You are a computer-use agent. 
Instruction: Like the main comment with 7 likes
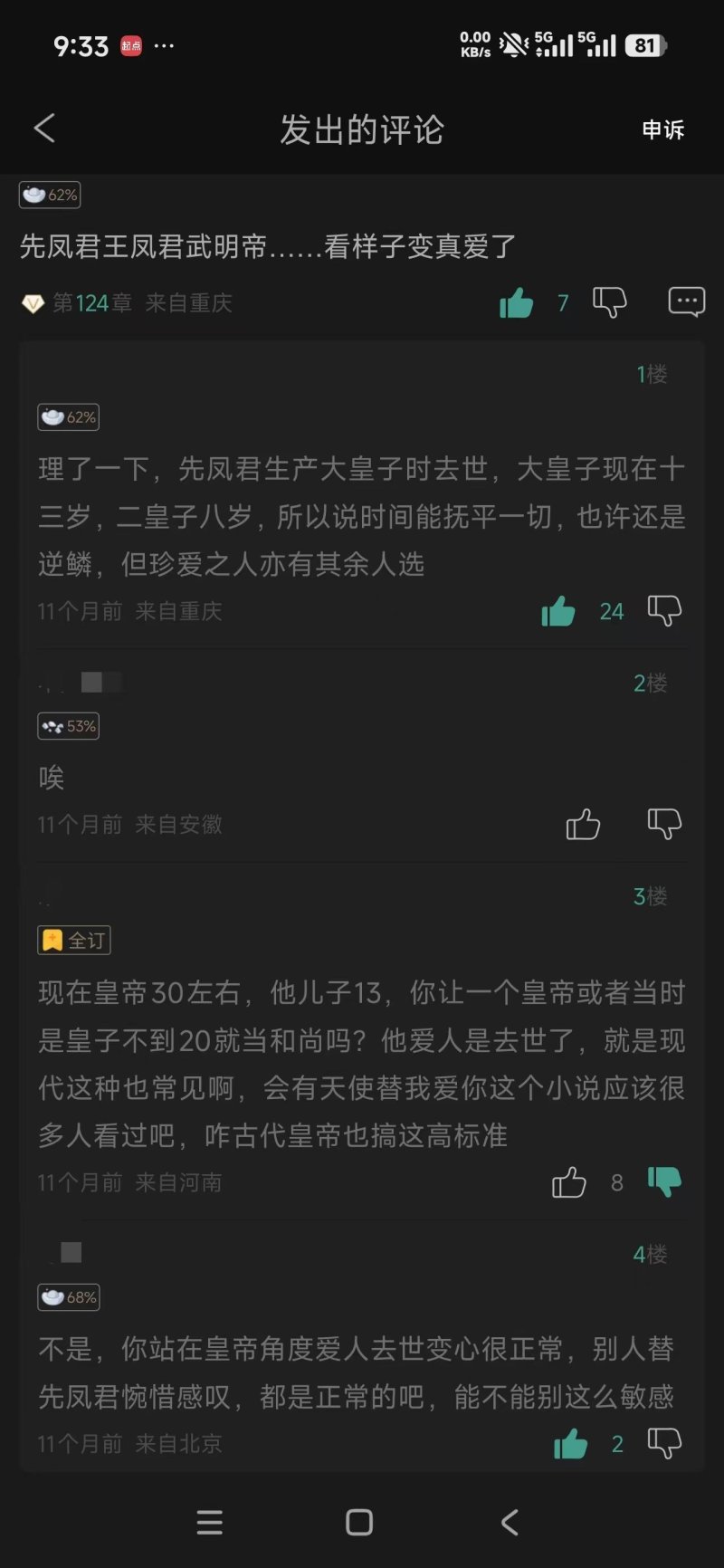tap(517, 302)
